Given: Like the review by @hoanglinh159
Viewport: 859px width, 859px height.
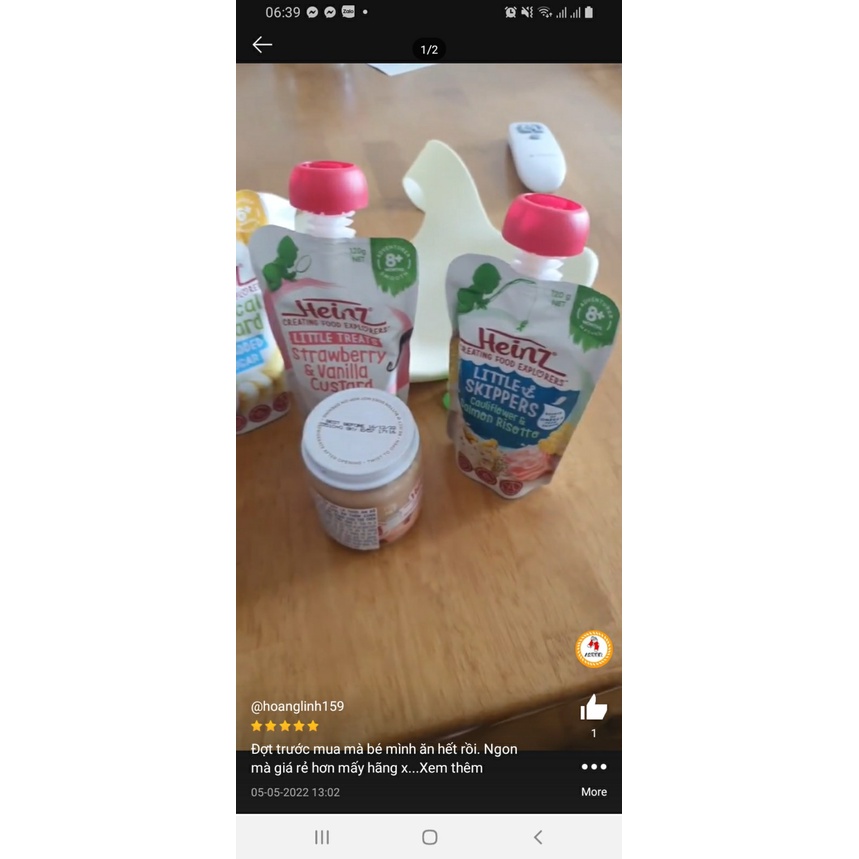Looking at the screenshot, I should [x=594, y=709].
